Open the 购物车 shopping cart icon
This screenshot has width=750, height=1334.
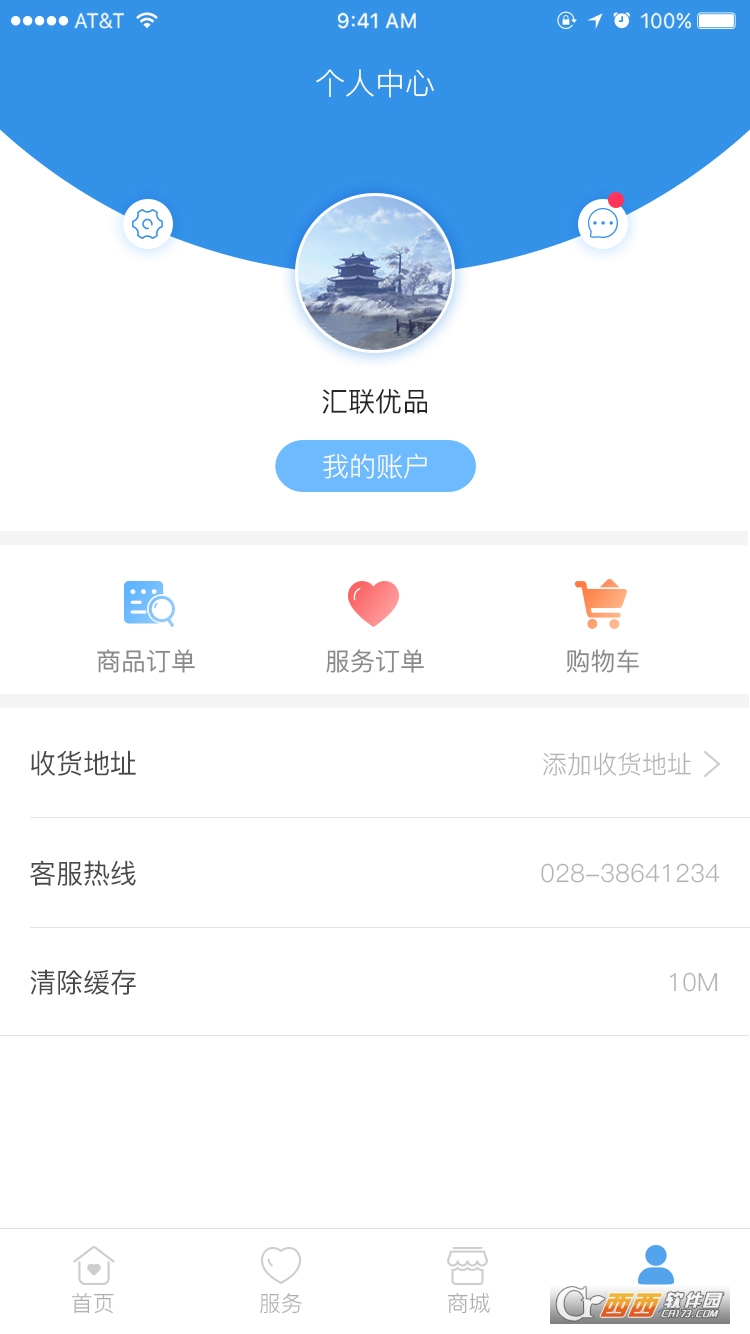pyautogui.click(x=602, y=602)
